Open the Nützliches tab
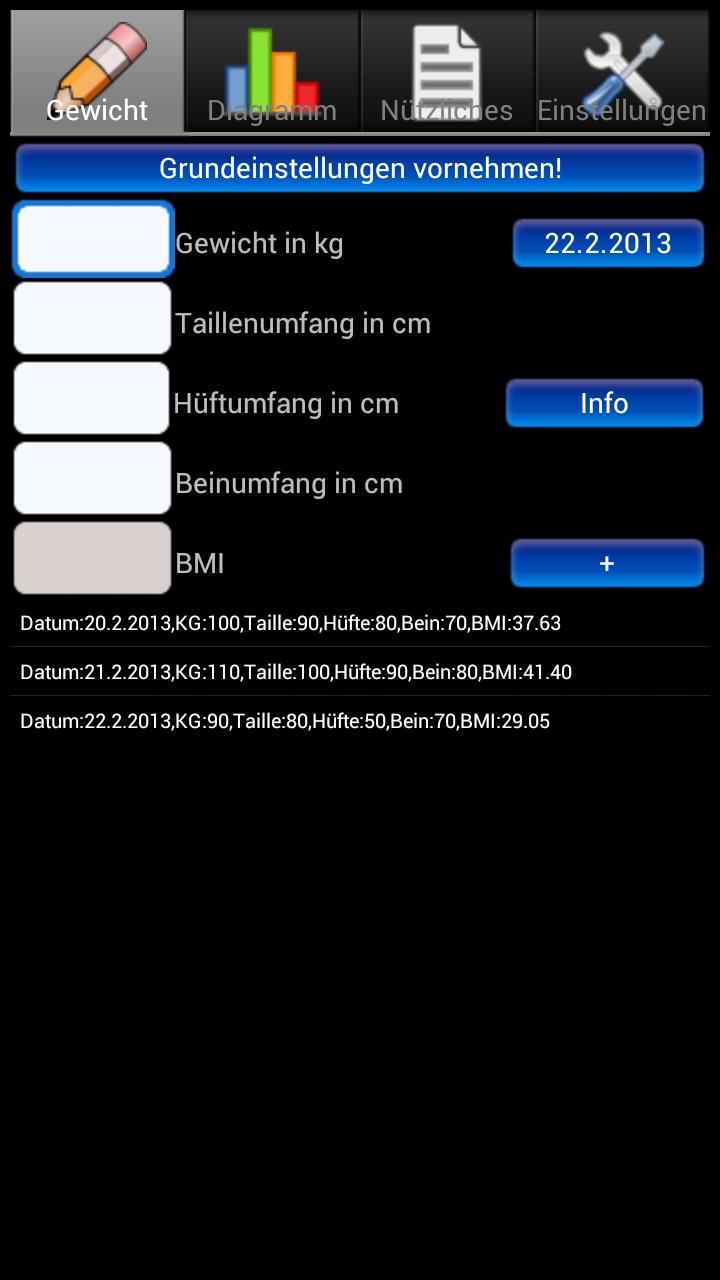 pos(447,72)
